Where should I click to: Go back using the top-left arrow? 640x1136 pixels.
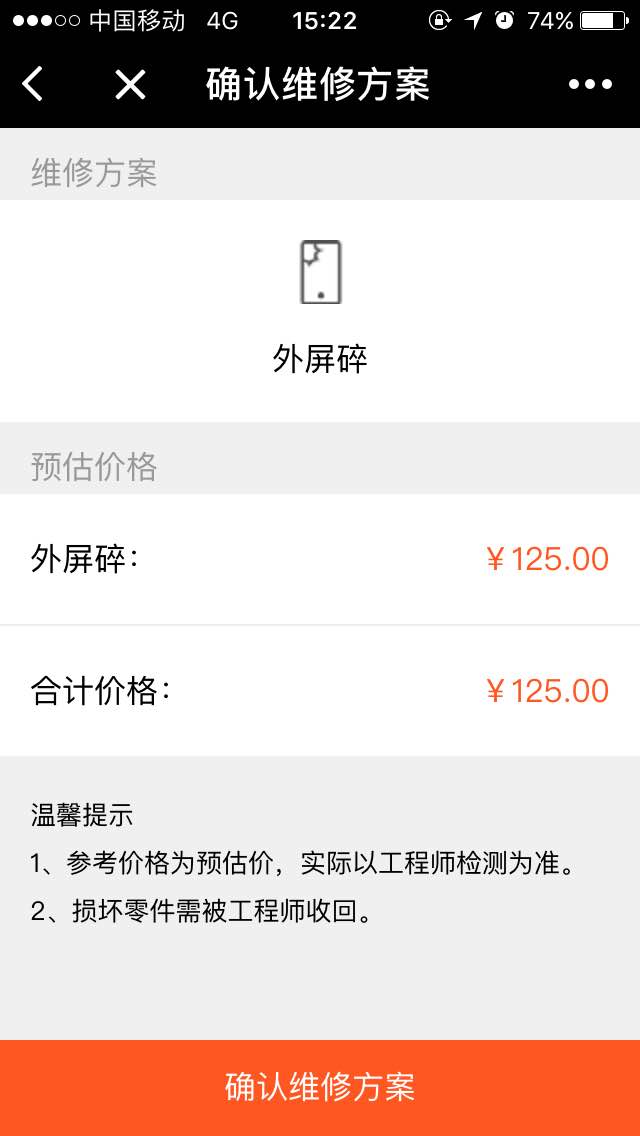(33, 84)
